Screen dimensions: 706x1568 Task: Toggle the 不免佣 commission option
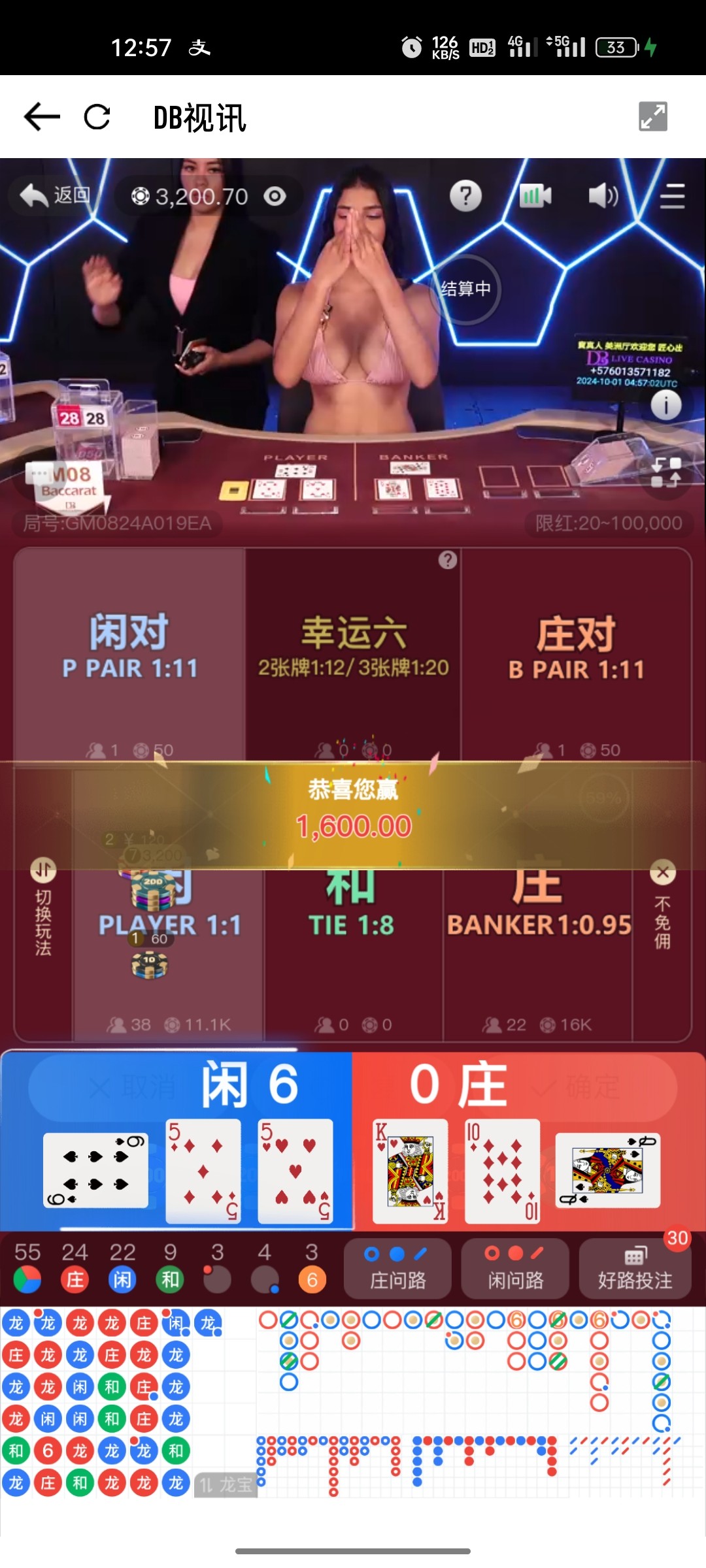click(662, 905)
